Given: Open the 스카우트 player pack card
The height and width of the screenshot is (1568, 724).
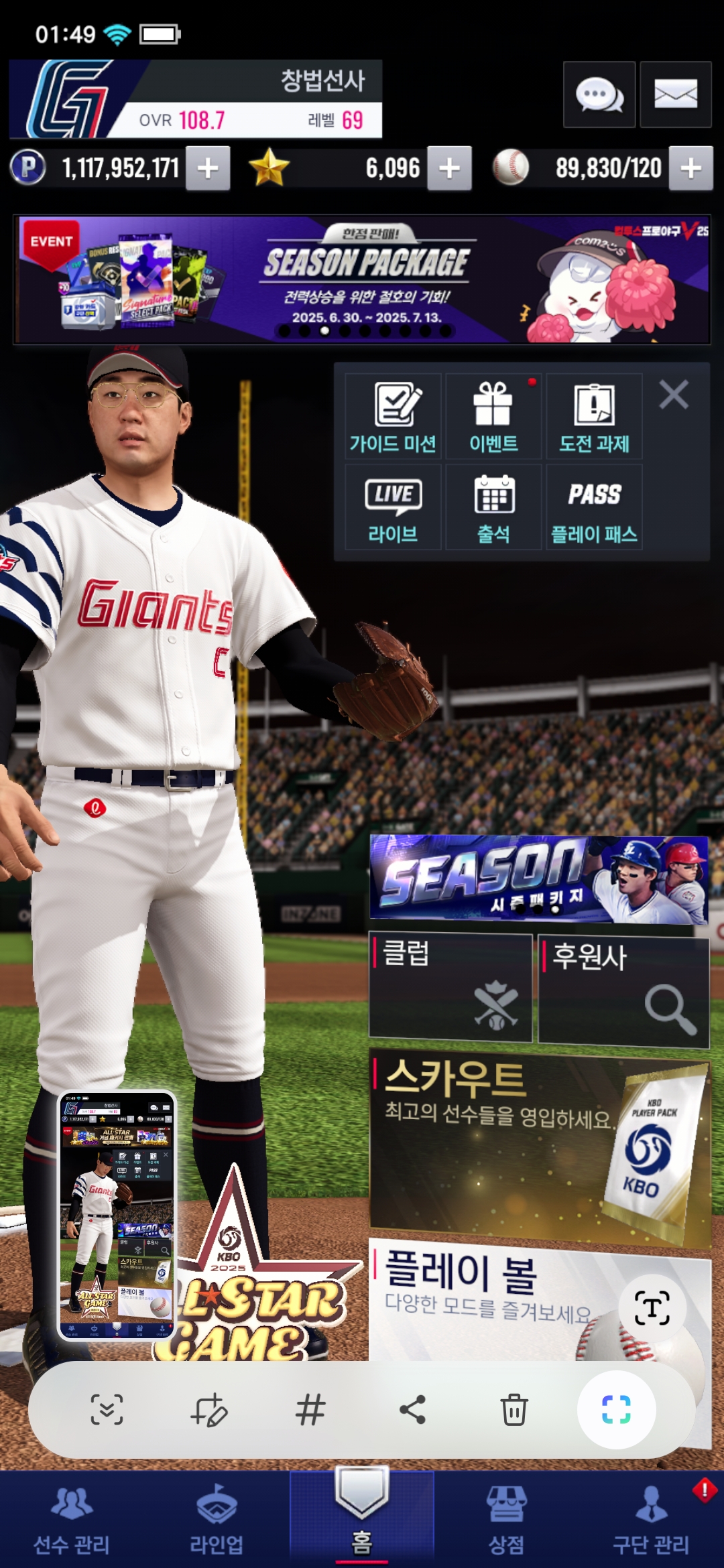Looking at the screenshot, I should [540, 1148].
